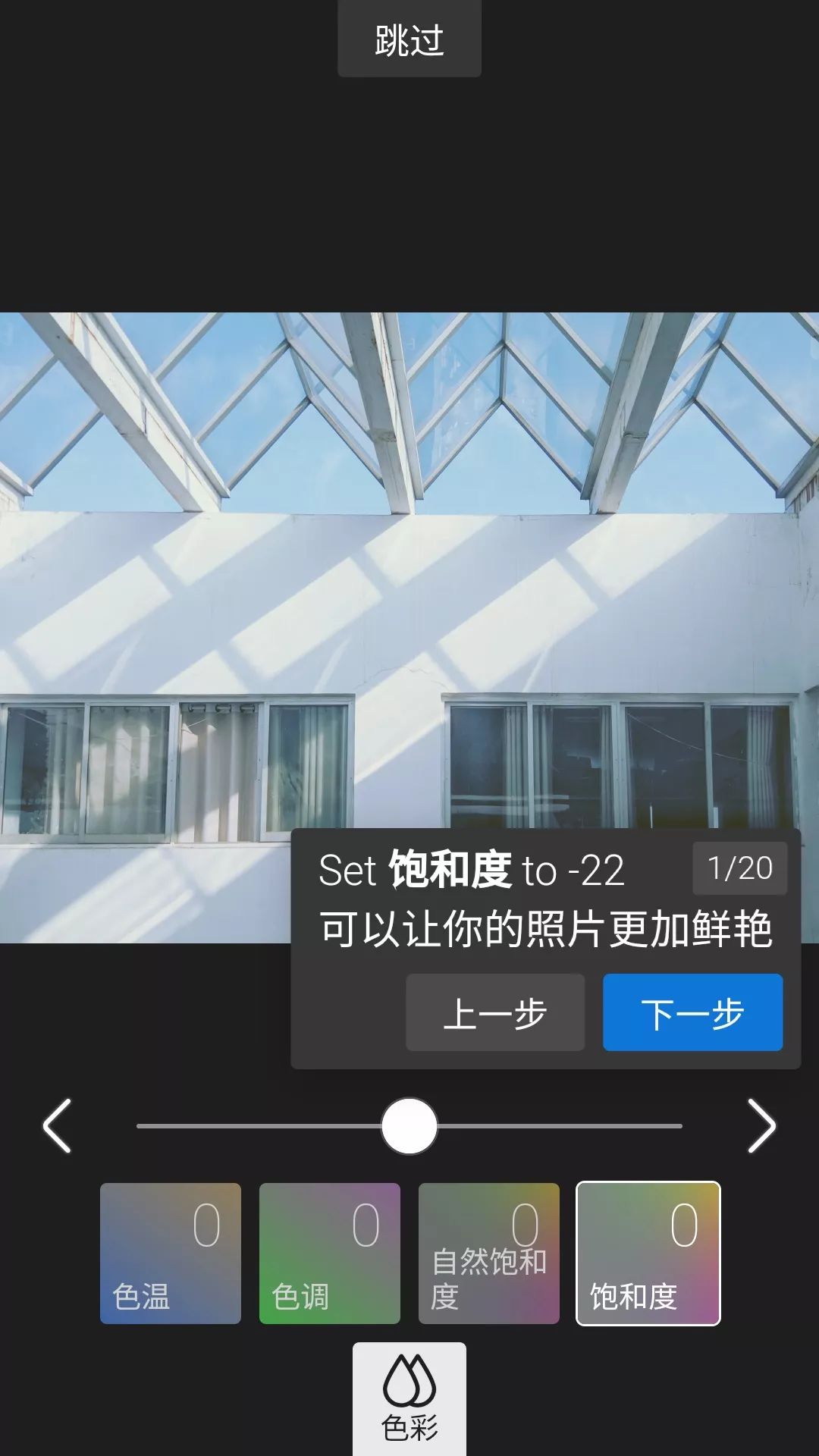Open the 色温 temperature adjustment
This screenshot has height=1456, width=819.
(171, 1251)
